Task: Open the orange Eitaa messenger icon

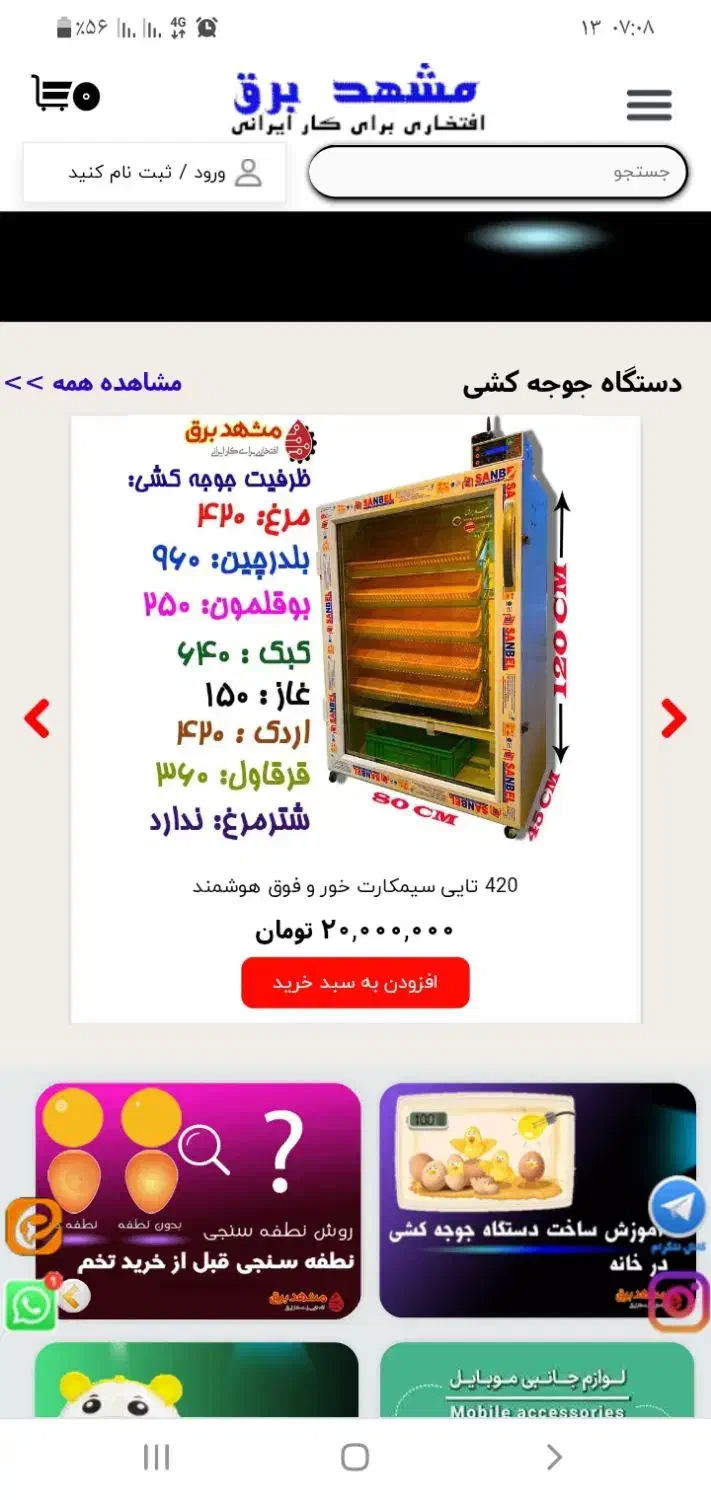Action: coord(33,1226)
